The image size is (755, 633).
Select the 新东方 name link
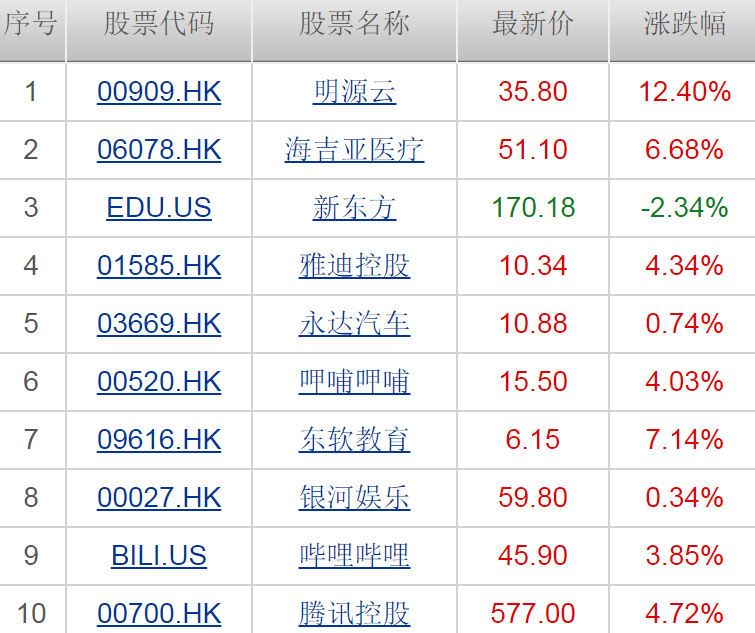tap(354, 208)
